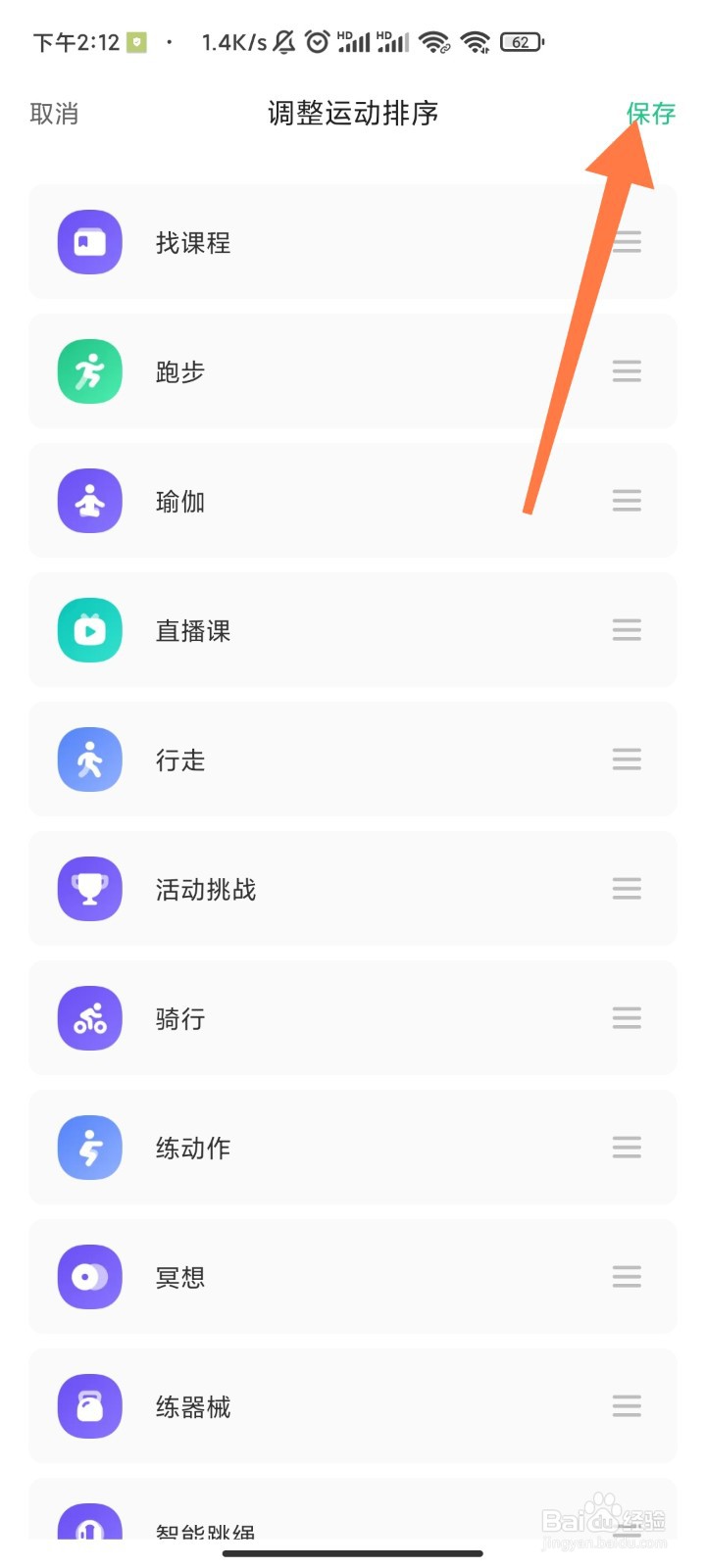Screen dimensions: 706x1568
Task: Tap the handle on the 练动作 row
Action: (x=627, y=1148)
